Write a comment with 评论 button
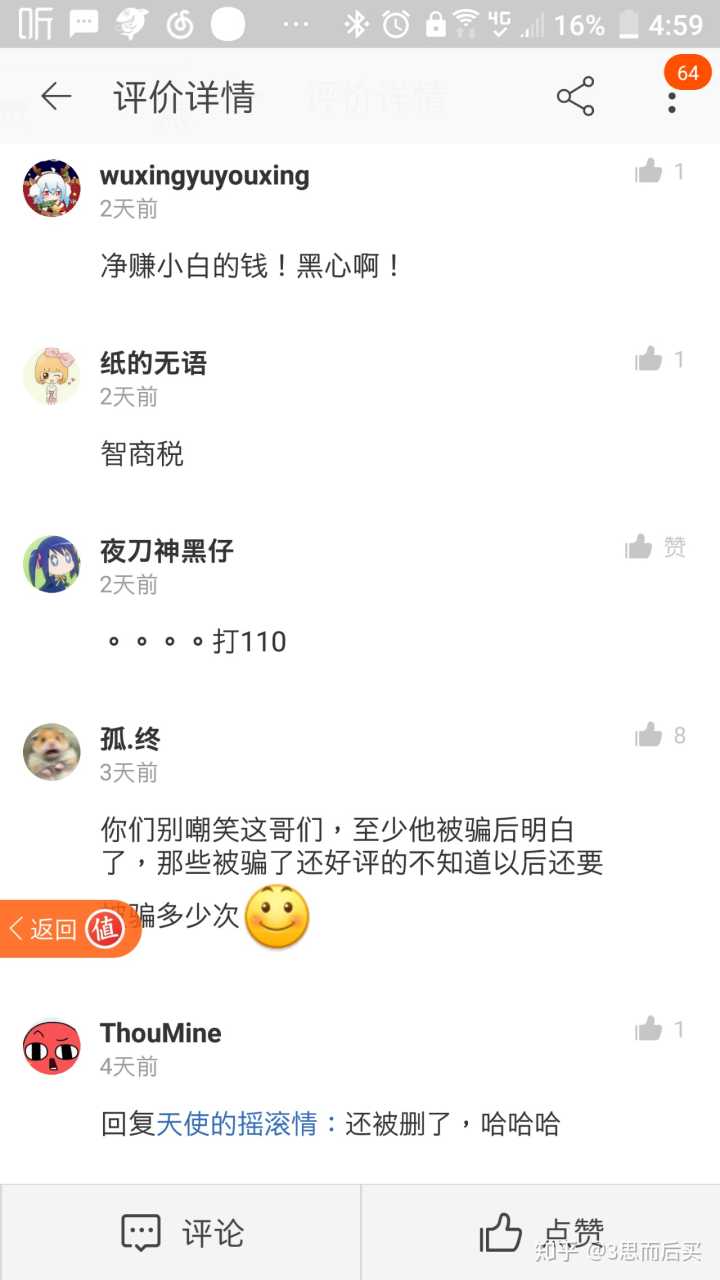Viewport: 720px width, 1280px height. tap(181, 1233)
